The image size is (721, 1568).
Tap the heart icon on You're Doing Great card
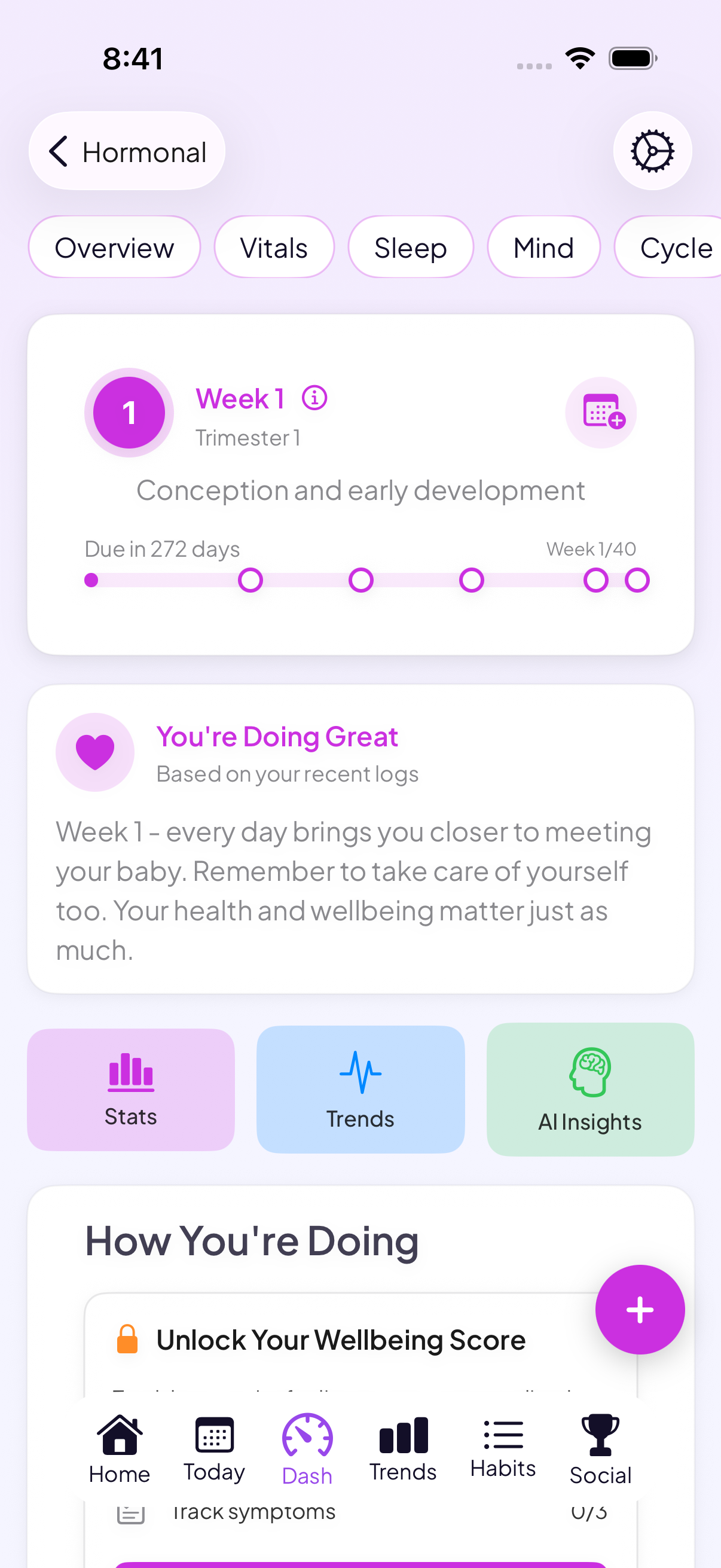tap(95, 752)
